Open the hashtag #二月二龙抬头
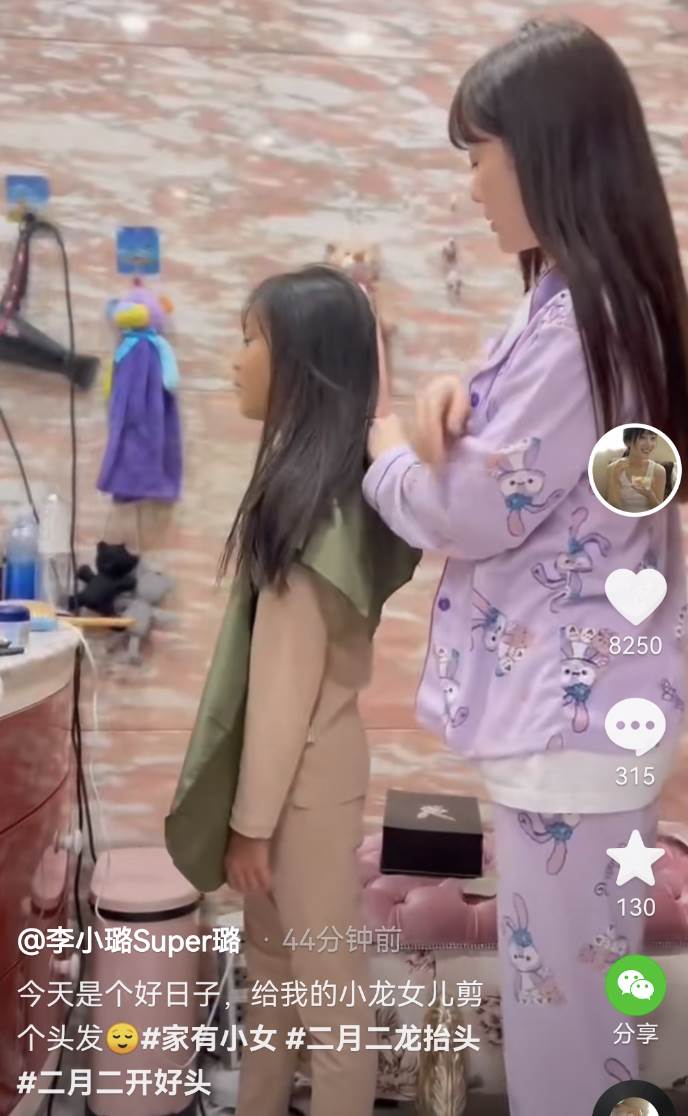688x1116 pixels. pos(383,1038)
